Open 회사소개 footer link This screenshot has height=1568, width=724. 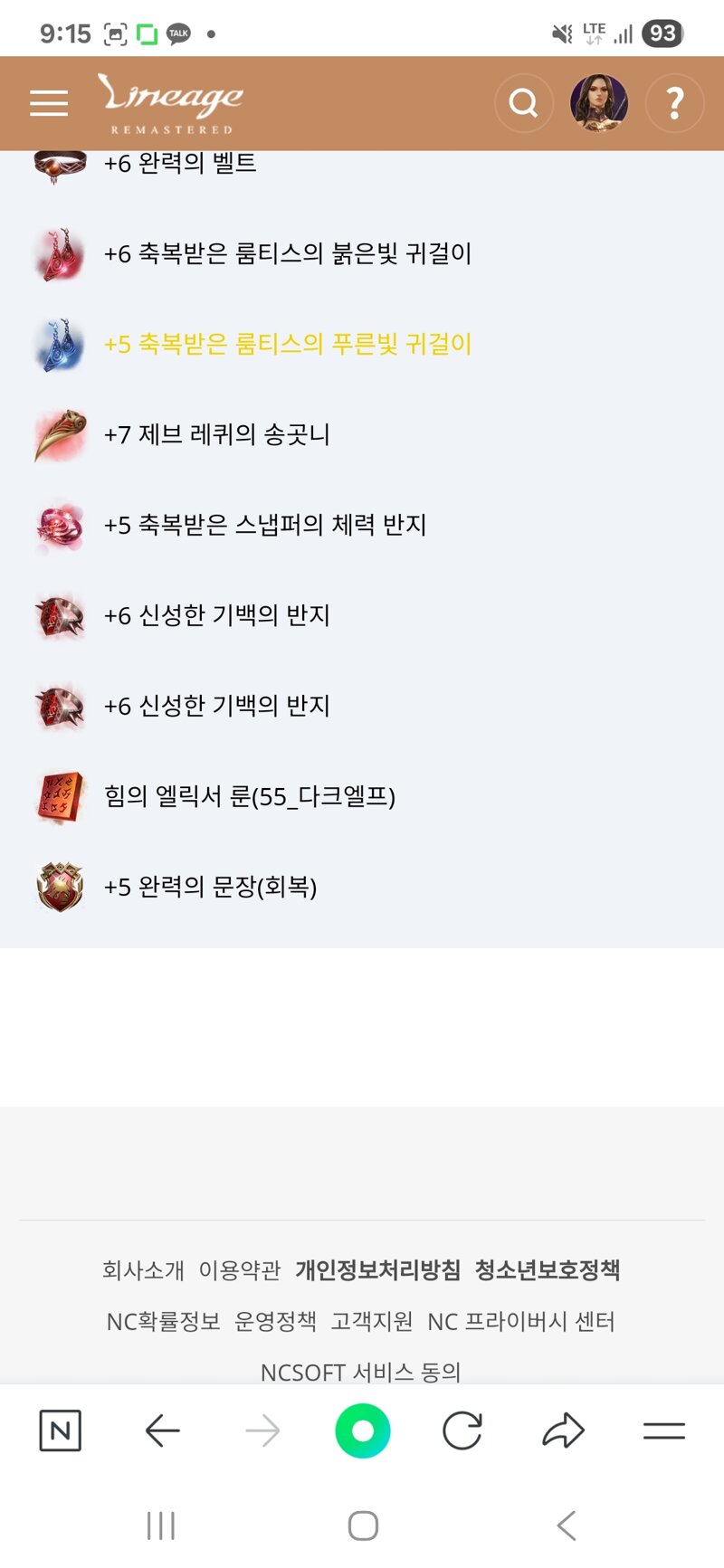pos(143,1269)
